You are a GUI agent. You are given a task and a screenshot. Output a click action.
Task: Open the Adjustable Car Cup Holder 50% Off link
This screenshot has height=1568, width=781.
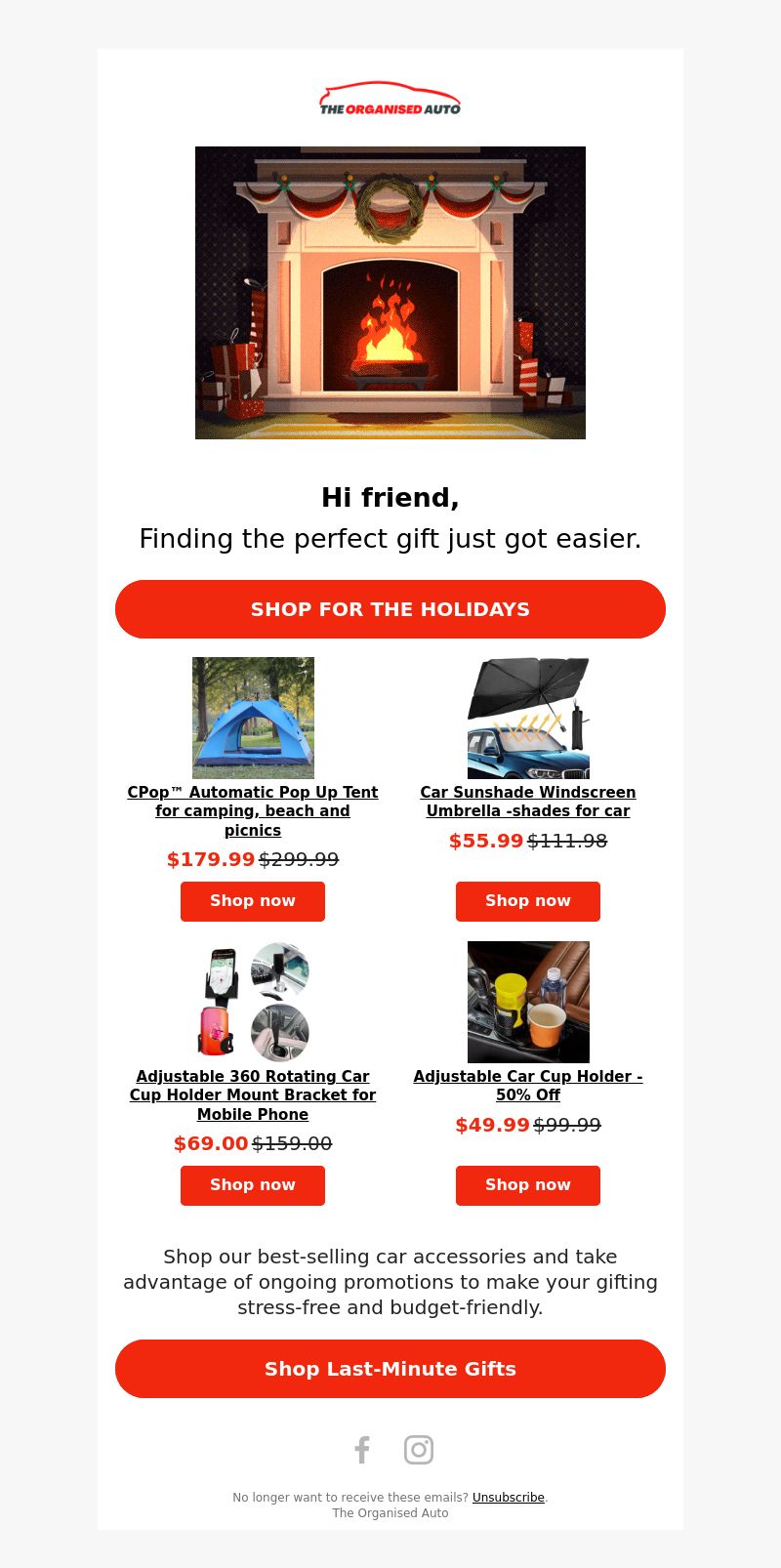[x=528, y=1086]
